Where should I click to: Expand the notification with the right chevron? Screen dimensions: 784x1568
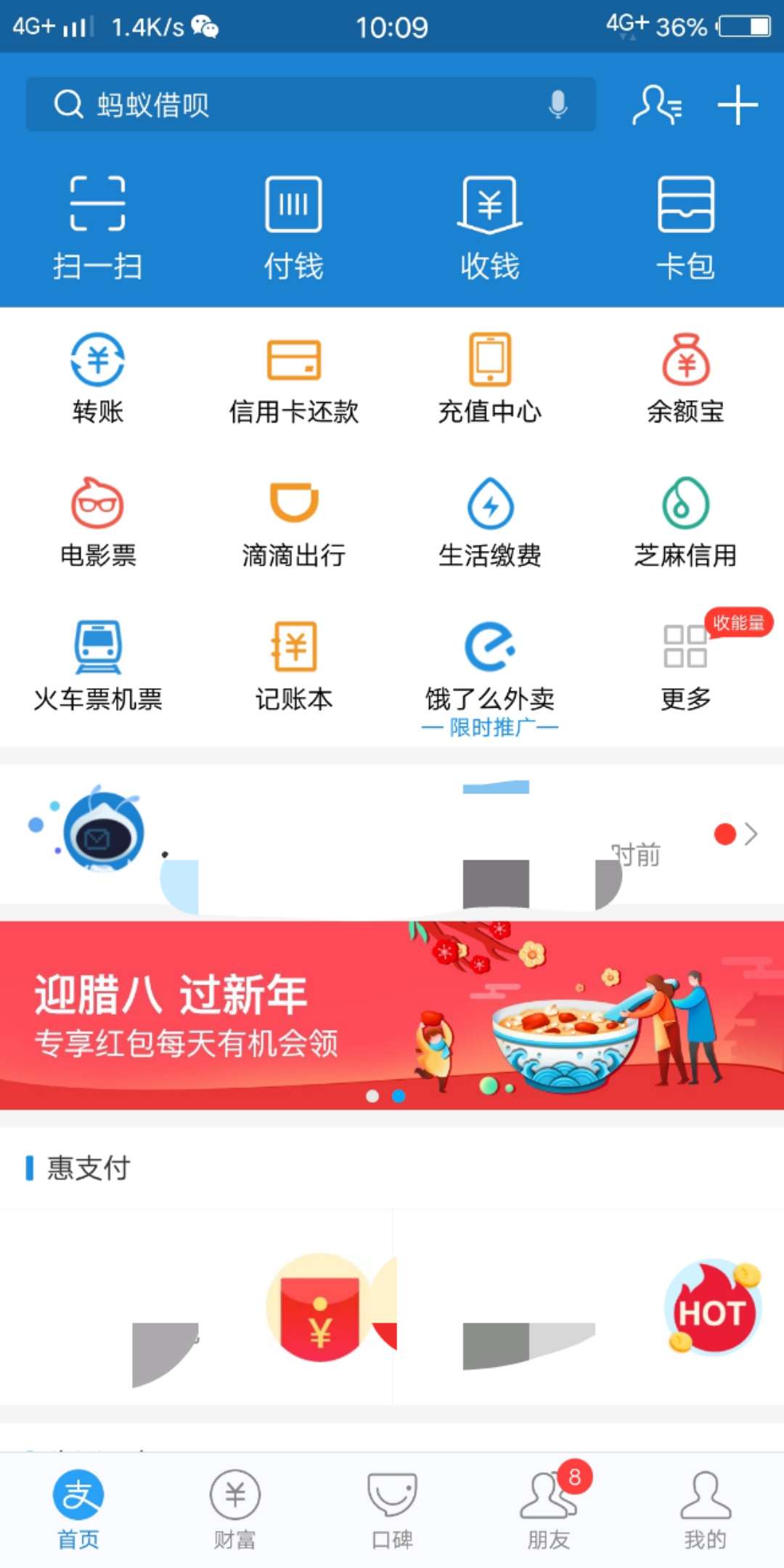pyautogui.click(x=751, y=835)
